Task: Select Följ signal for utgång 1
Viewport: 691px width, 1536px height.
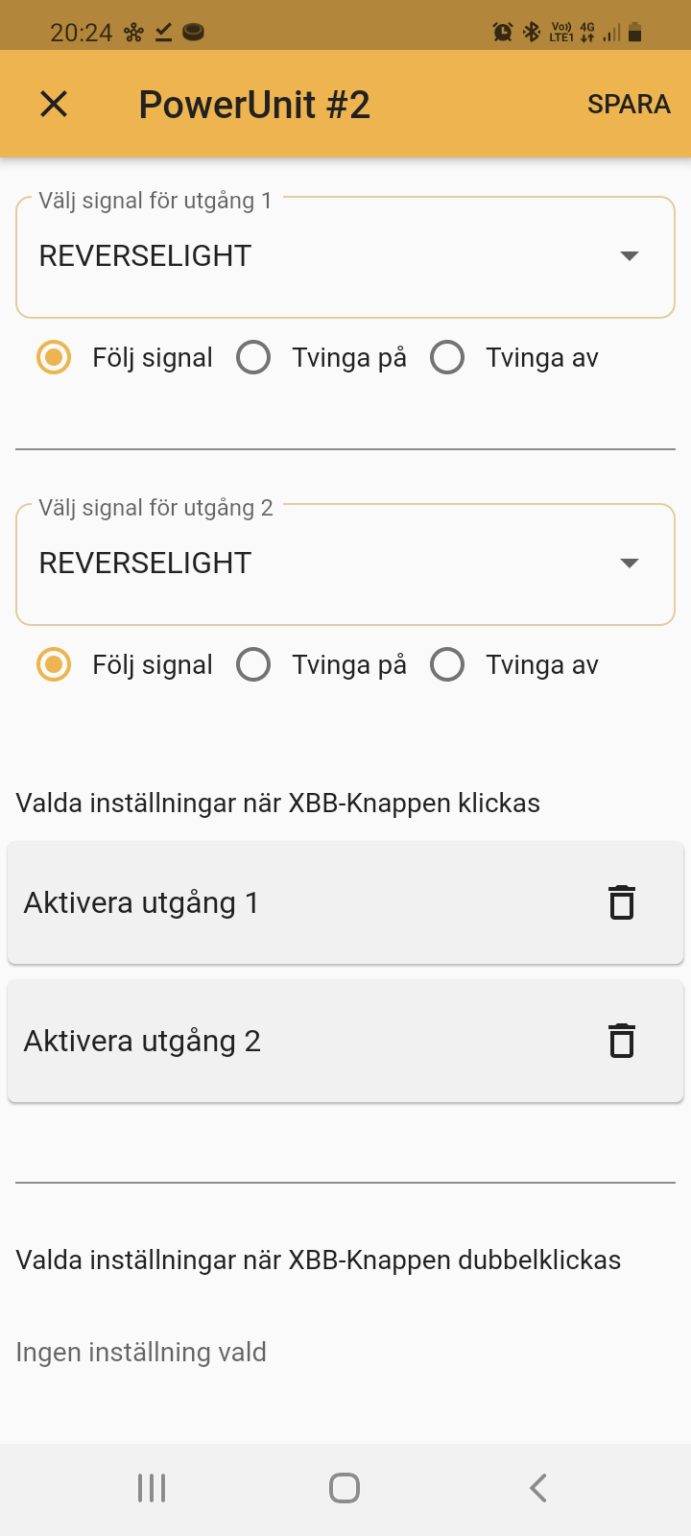Action: coord(54,358)
